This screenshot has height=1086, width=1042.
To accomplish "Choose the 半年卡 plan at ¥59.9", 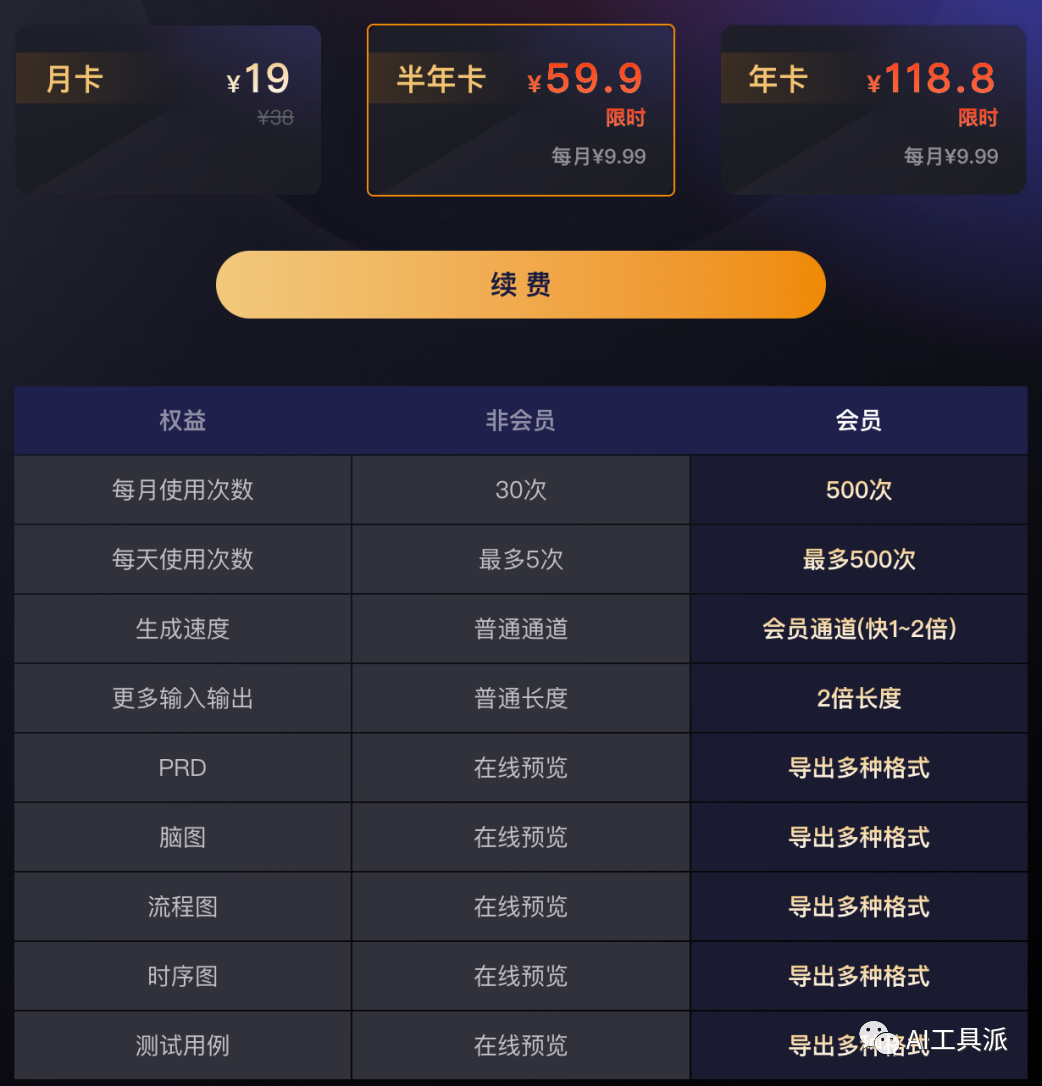I will (x=520, y=110).
